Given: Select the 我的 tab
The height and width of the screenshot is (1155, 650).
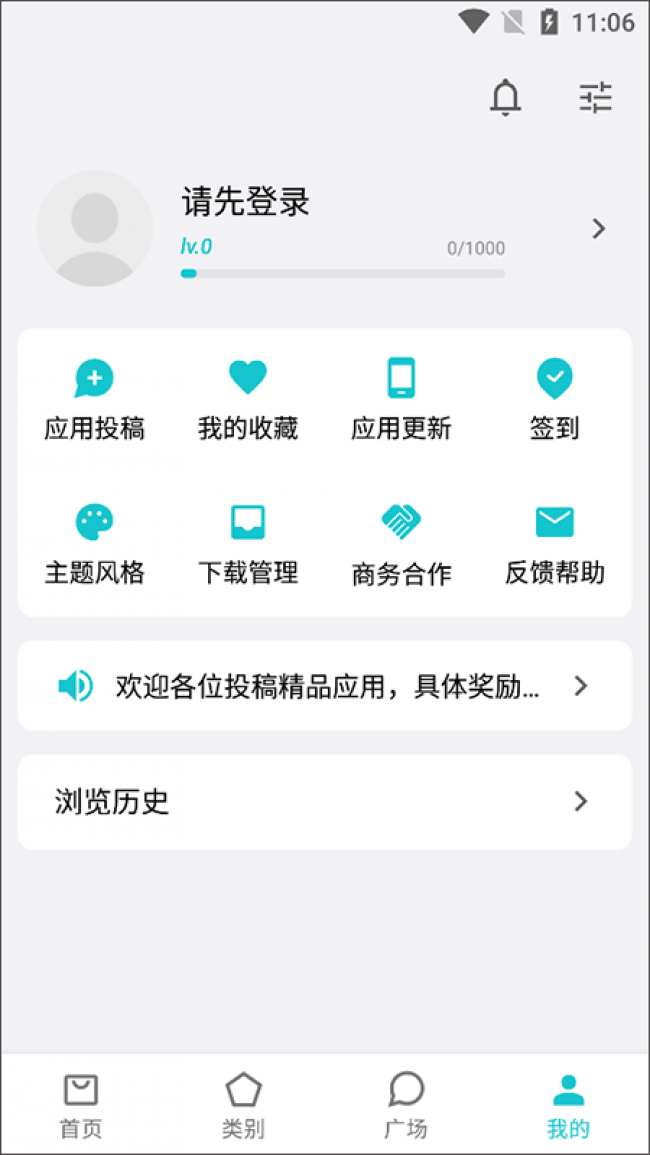Looking at the screenshot, I should click(568, 1106).
